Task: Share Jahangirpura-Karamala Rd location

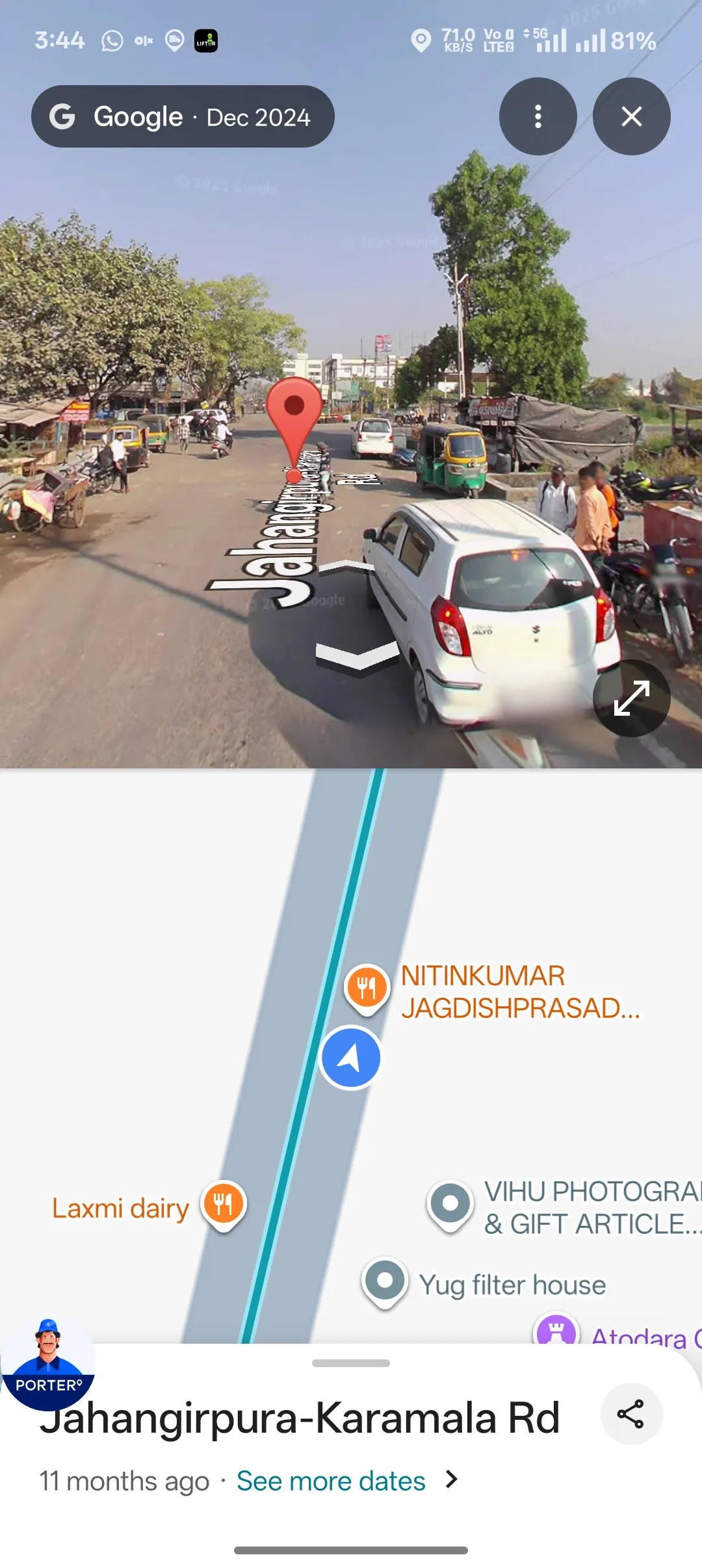Action: click(630, 1414)
